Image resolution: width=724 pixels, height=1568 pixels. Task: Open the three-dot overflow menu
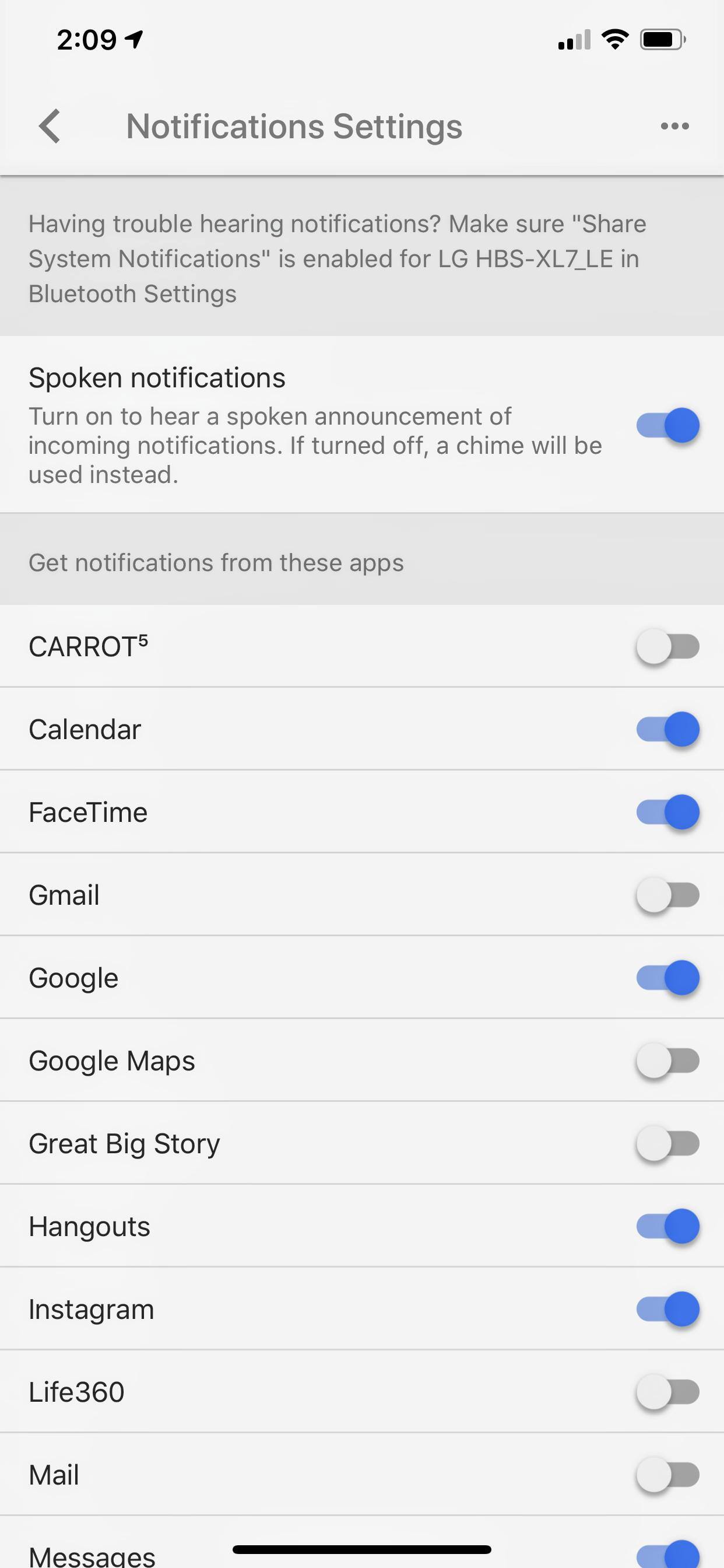pos(674,126)
